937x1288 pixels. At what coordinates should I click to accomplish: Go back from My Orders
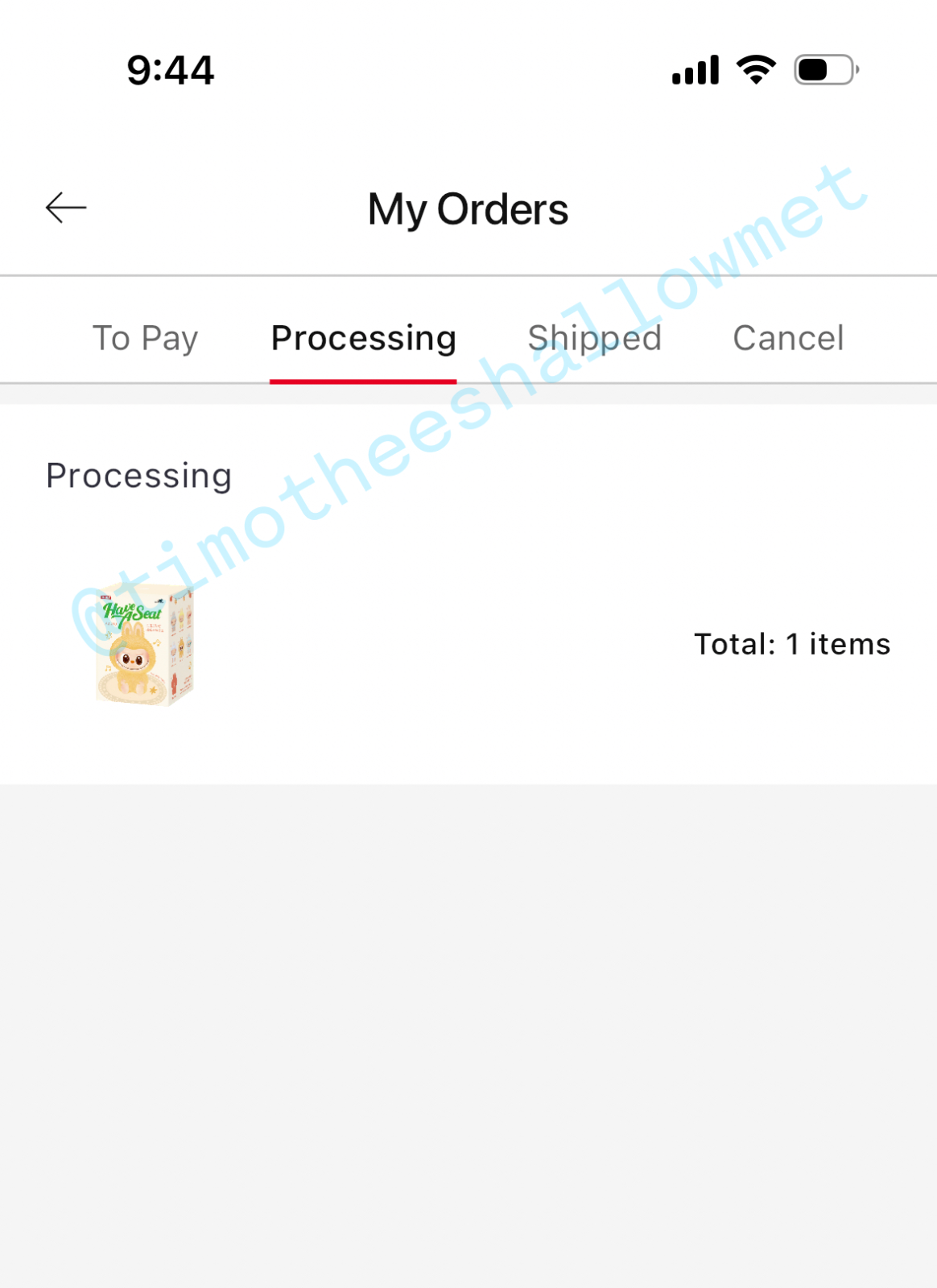[x=66, y=208]
